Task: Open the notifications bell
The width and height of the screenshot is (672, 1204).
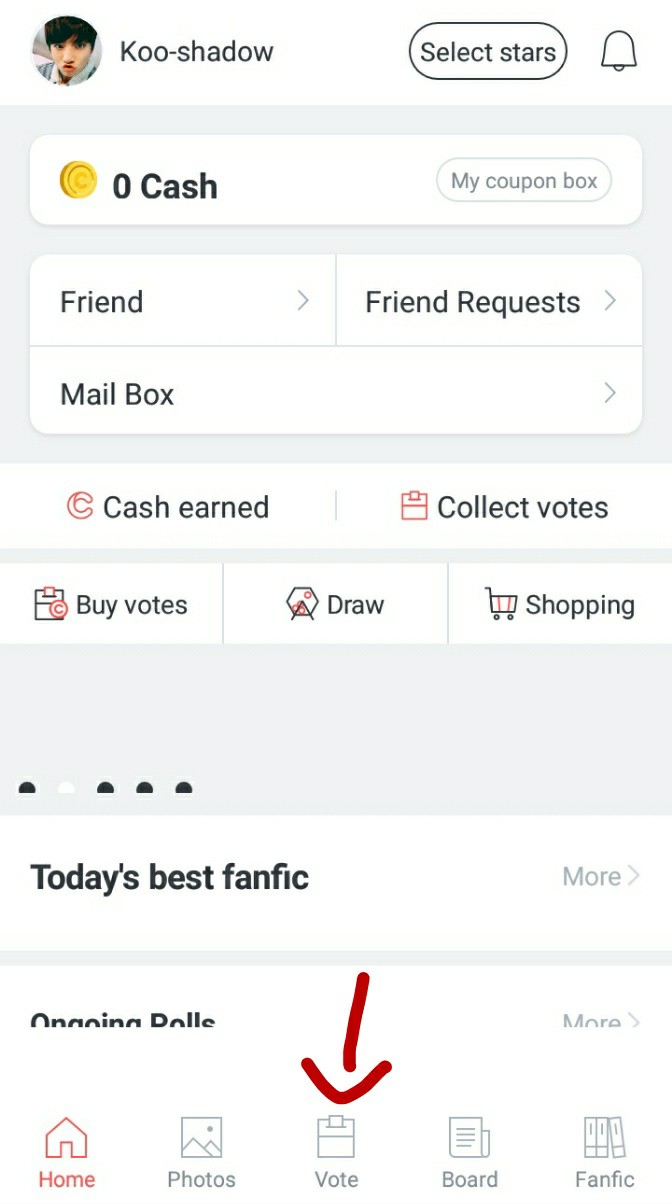Action: [x=618, y=51]
